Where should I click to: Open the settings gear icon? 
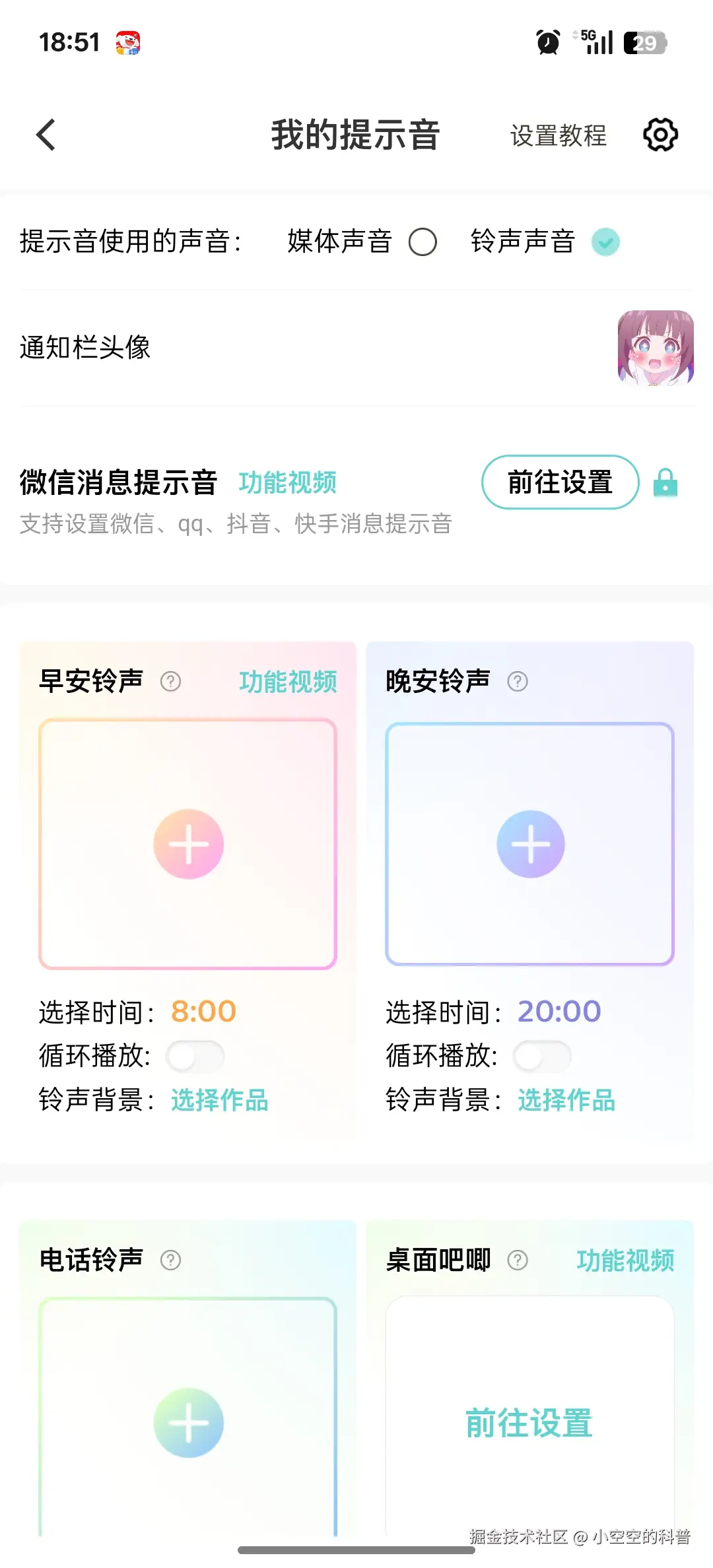(660, 135)
